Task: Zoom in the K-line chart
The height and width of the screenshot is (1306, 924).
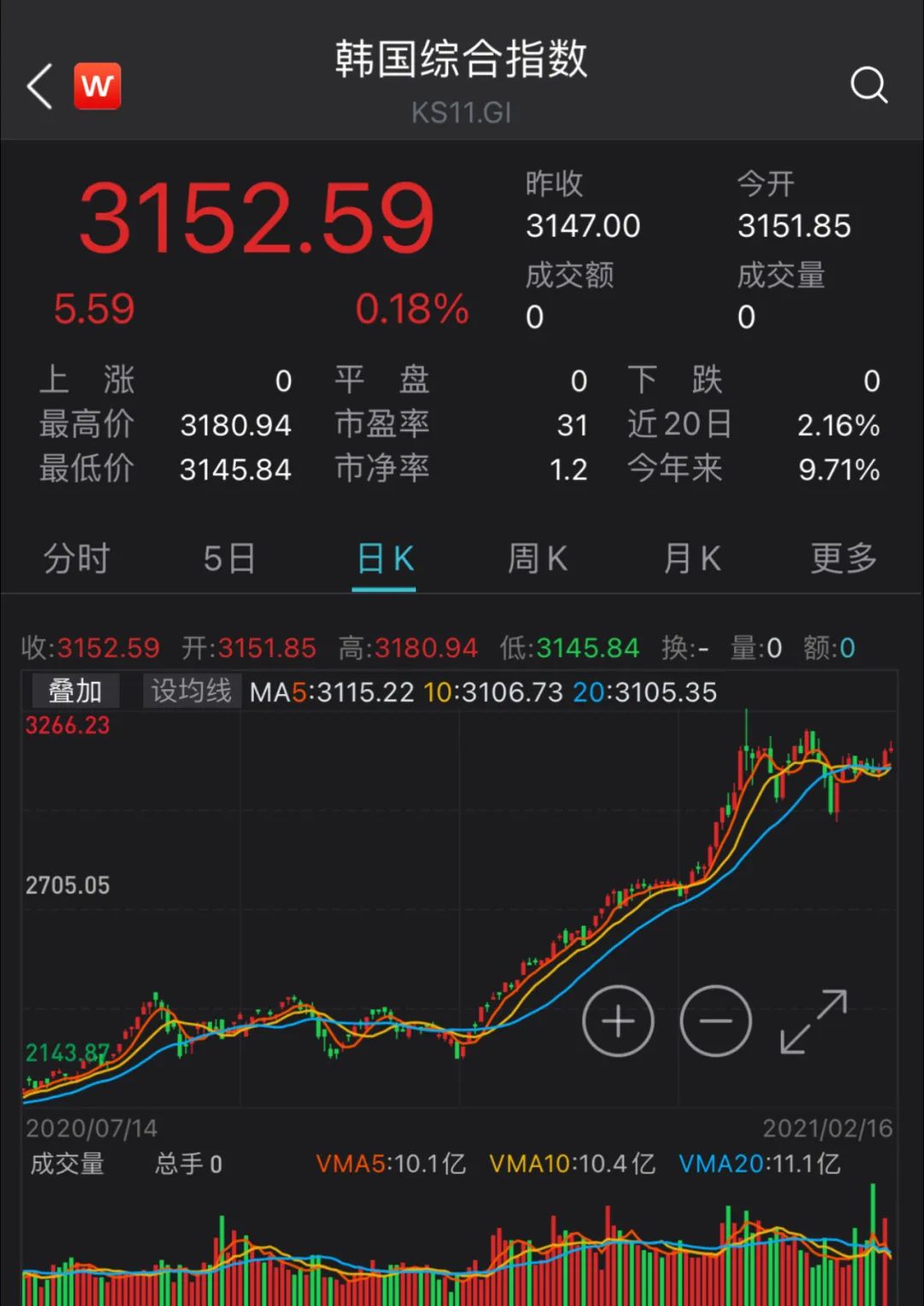Action: pos(618,1021)
